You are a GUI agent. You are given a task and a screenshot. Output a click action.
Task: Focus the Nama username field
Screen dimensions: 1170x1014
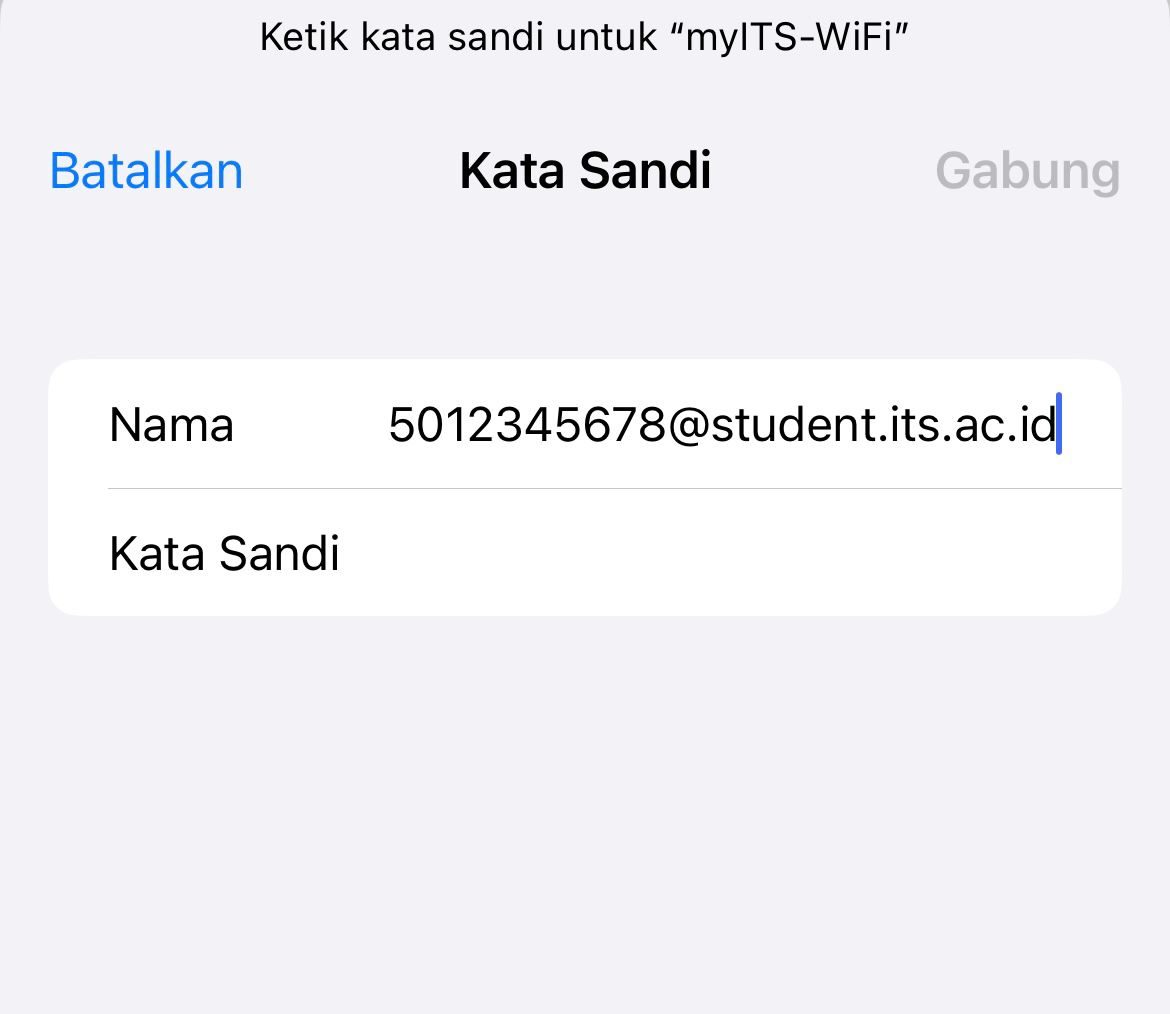tap(722, 425)
